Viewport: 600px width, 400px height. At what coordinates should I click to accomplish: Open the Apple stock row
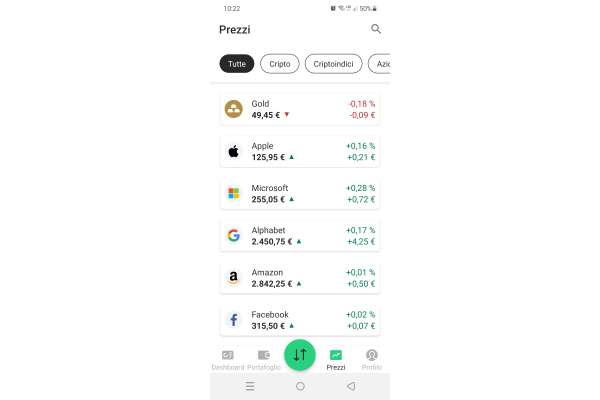[x=300, y=151]
